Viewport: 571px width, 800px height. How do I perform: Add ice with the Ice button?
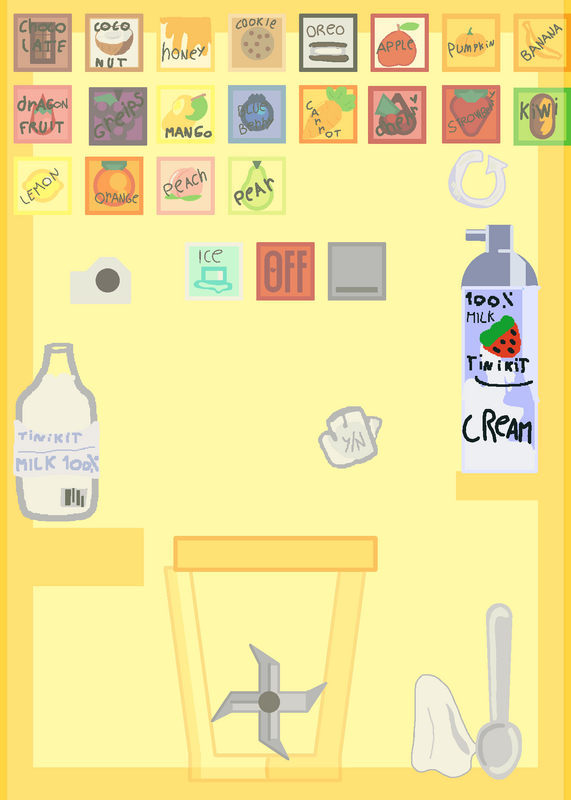214,271
